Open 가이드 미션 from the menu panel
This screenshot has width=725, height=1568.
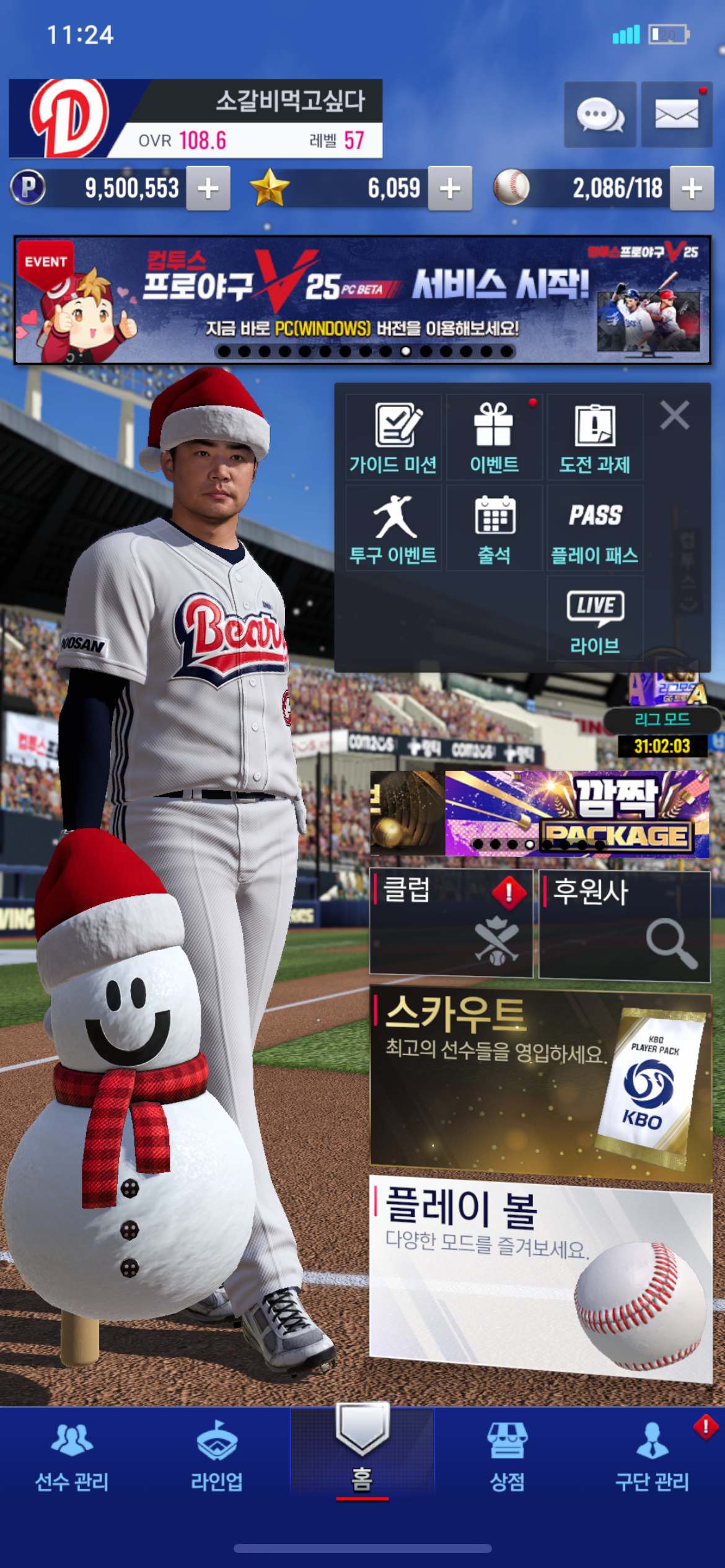tap(393, 438)
